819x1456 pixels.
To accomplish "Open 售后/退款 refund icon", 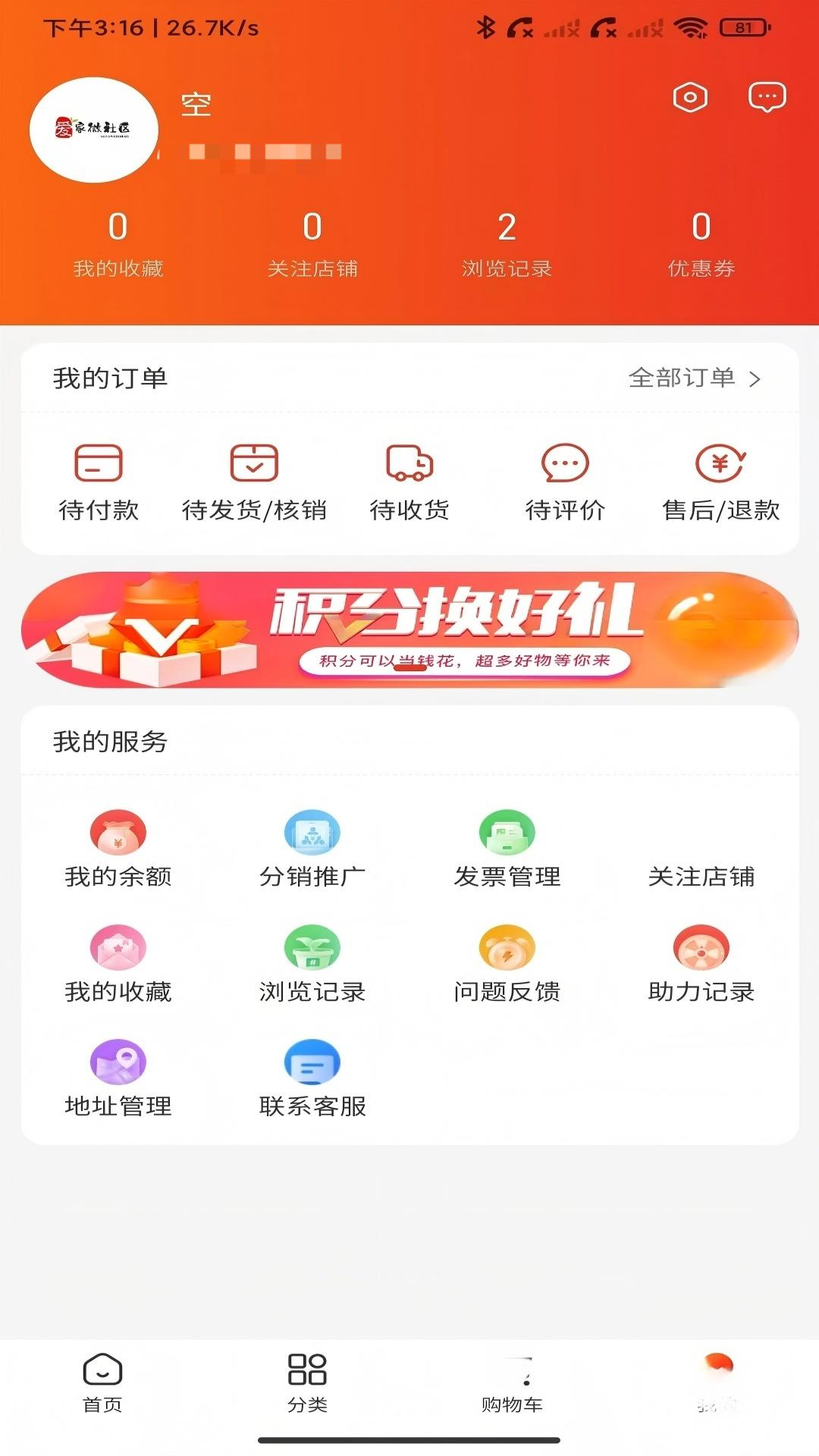I will click(x=720, y=465).
